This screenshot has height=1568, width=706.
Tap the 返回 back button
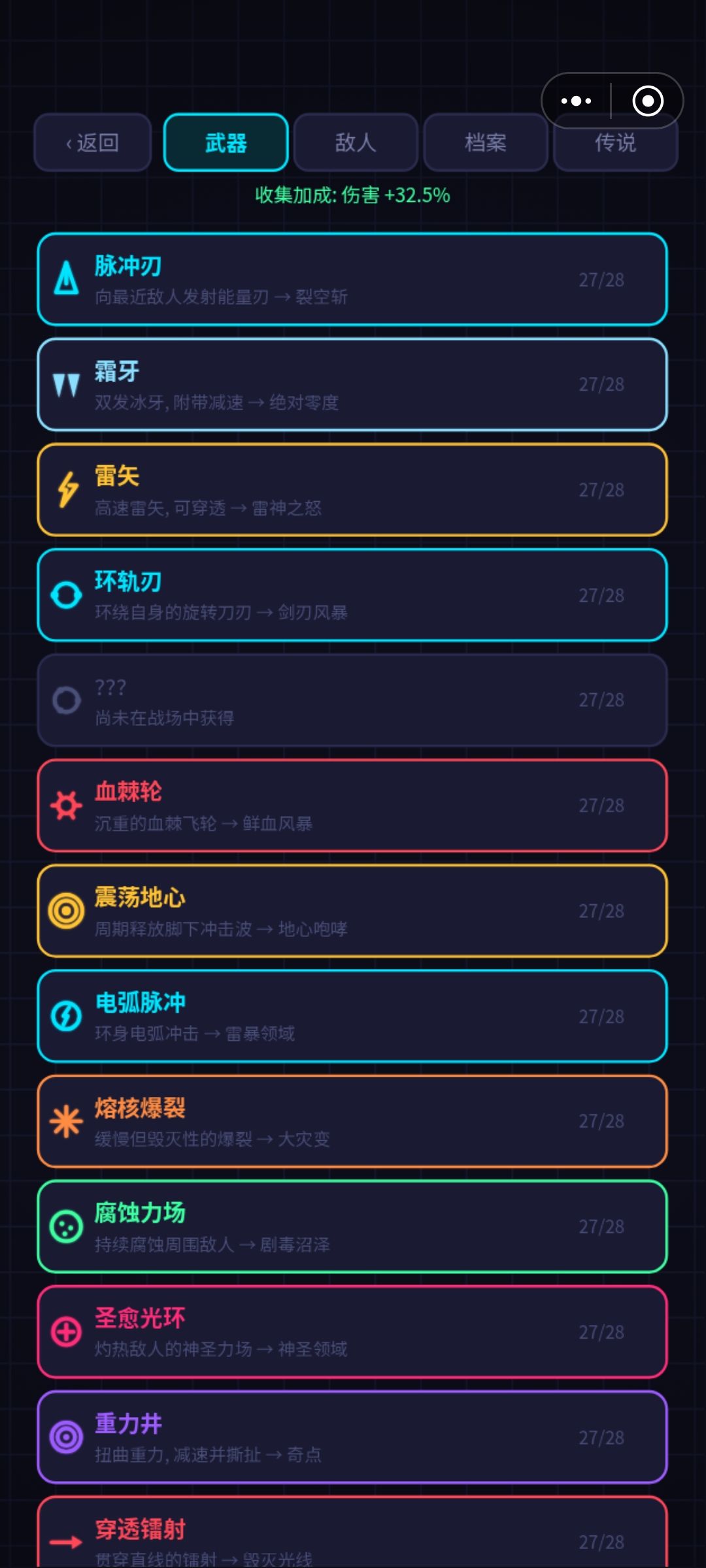tap(93, 142)
